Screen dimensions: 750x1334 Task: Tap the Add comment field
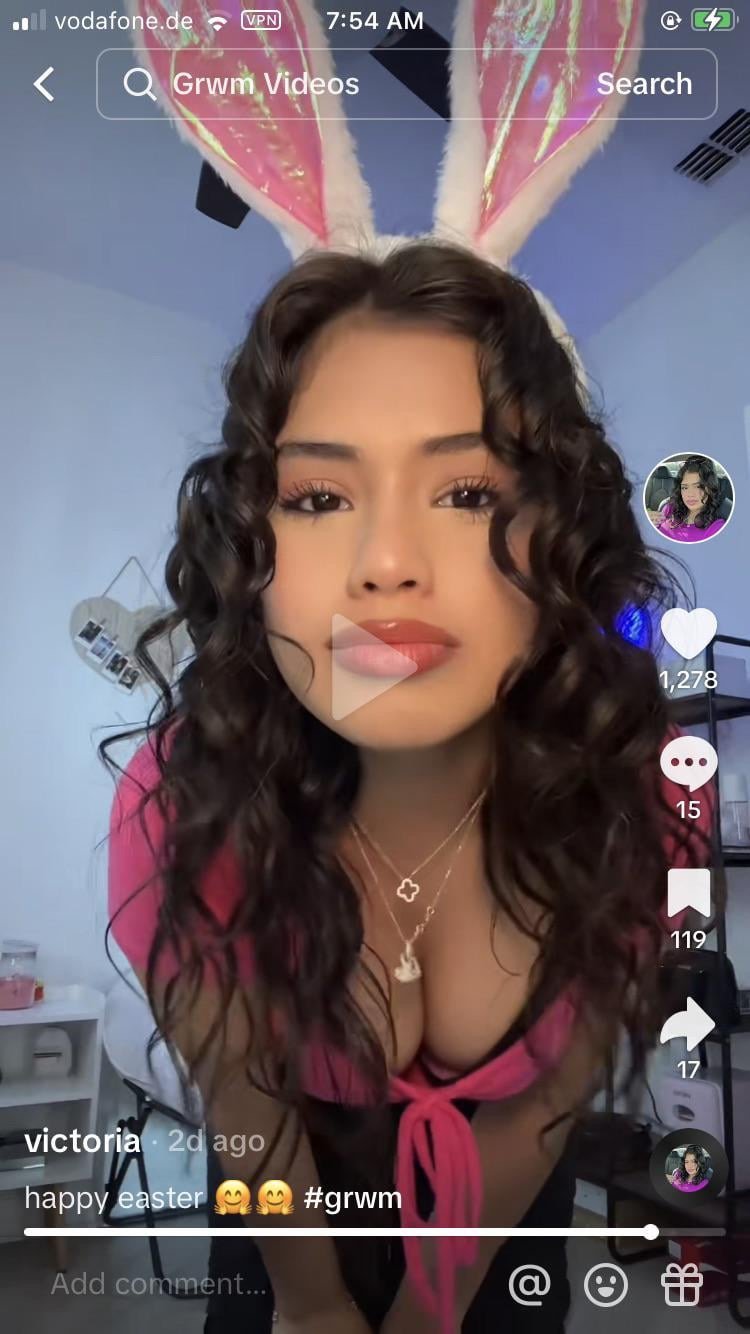pyautogui.click(x=160, y=1284)
